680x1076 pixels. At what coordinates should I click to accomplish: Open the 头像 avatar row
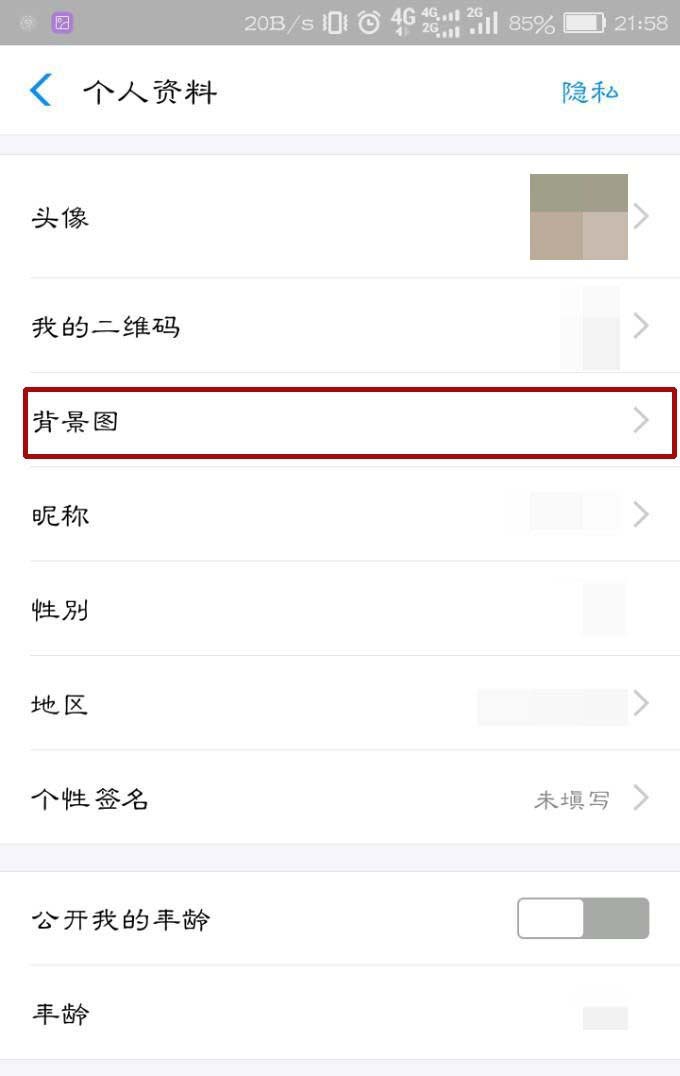[x=340, y=217]
